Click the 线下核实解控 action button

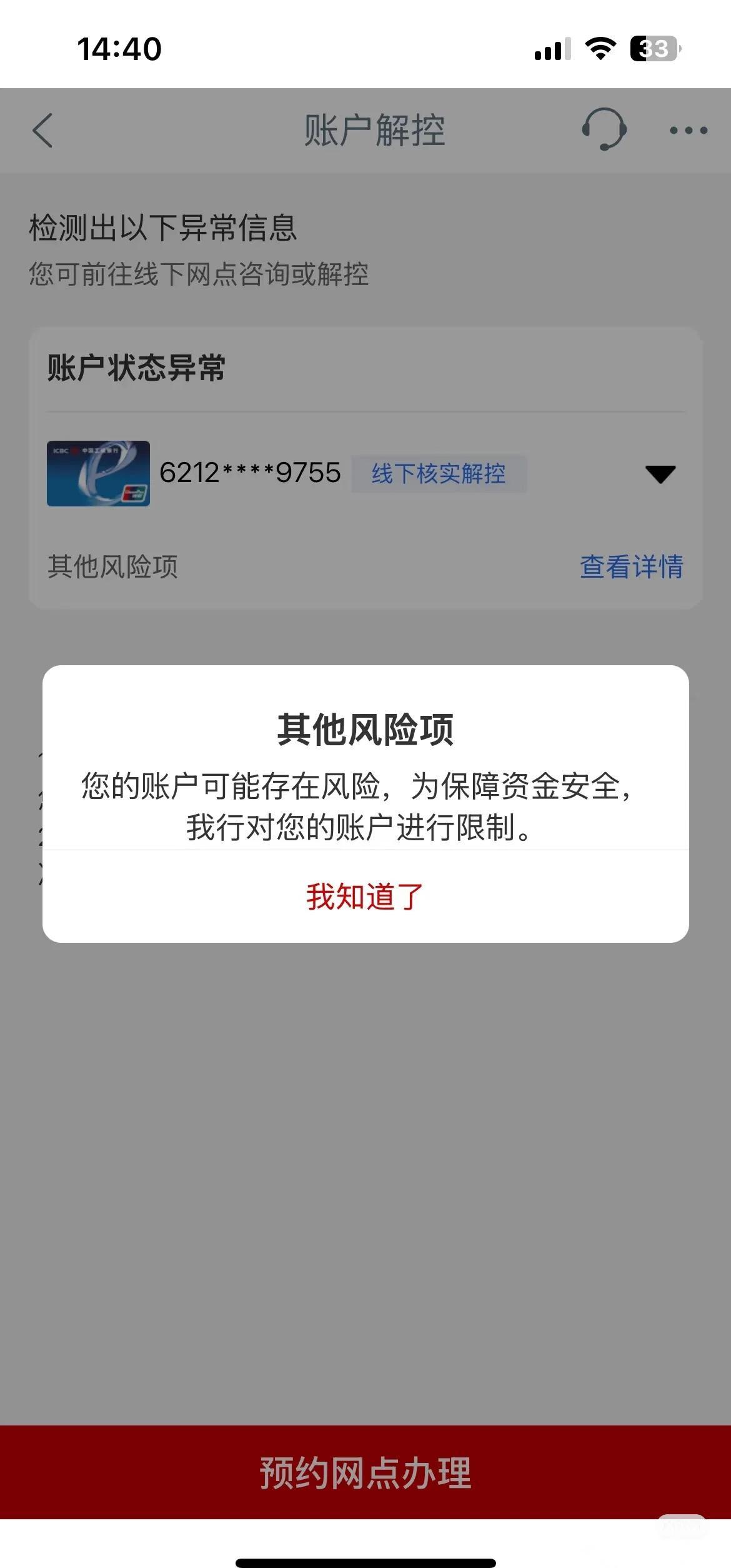click(x=439, y=474)
